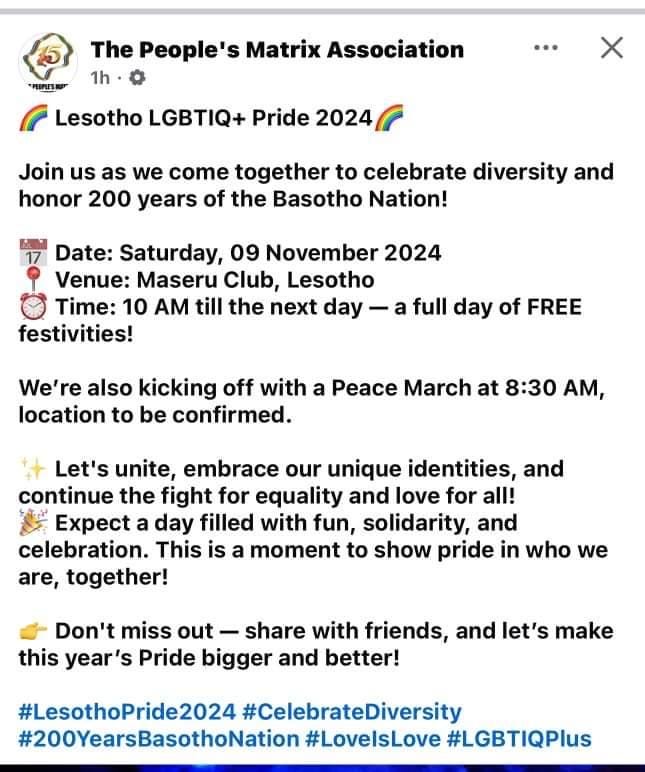Open the #LesothoPride2024 hashtag
Viewport: 645px width, 772px height.
(x=126, y=712)
